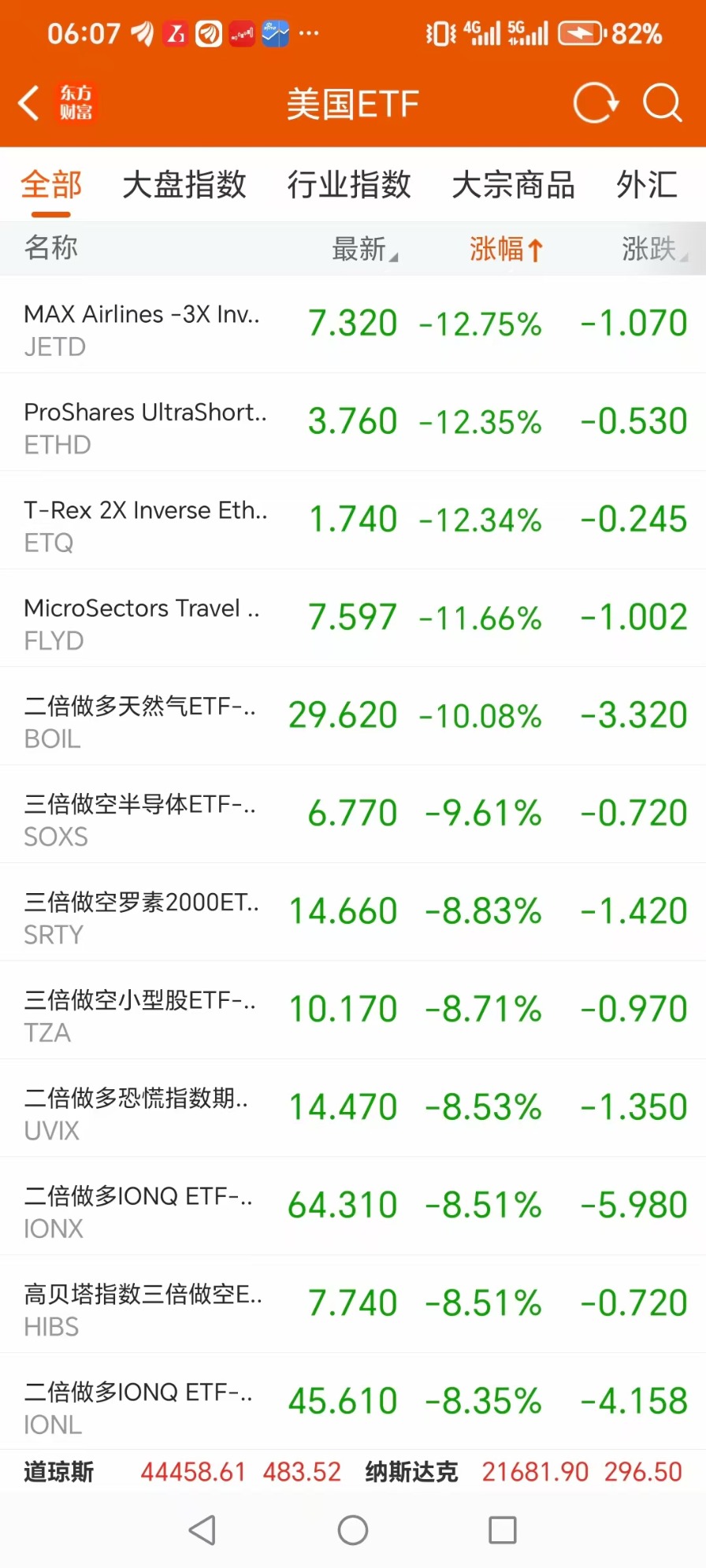The height and width of the screenshot is (1568, 706).
Task: Switch to the 行业指数 tab
Action: [349, 185]
